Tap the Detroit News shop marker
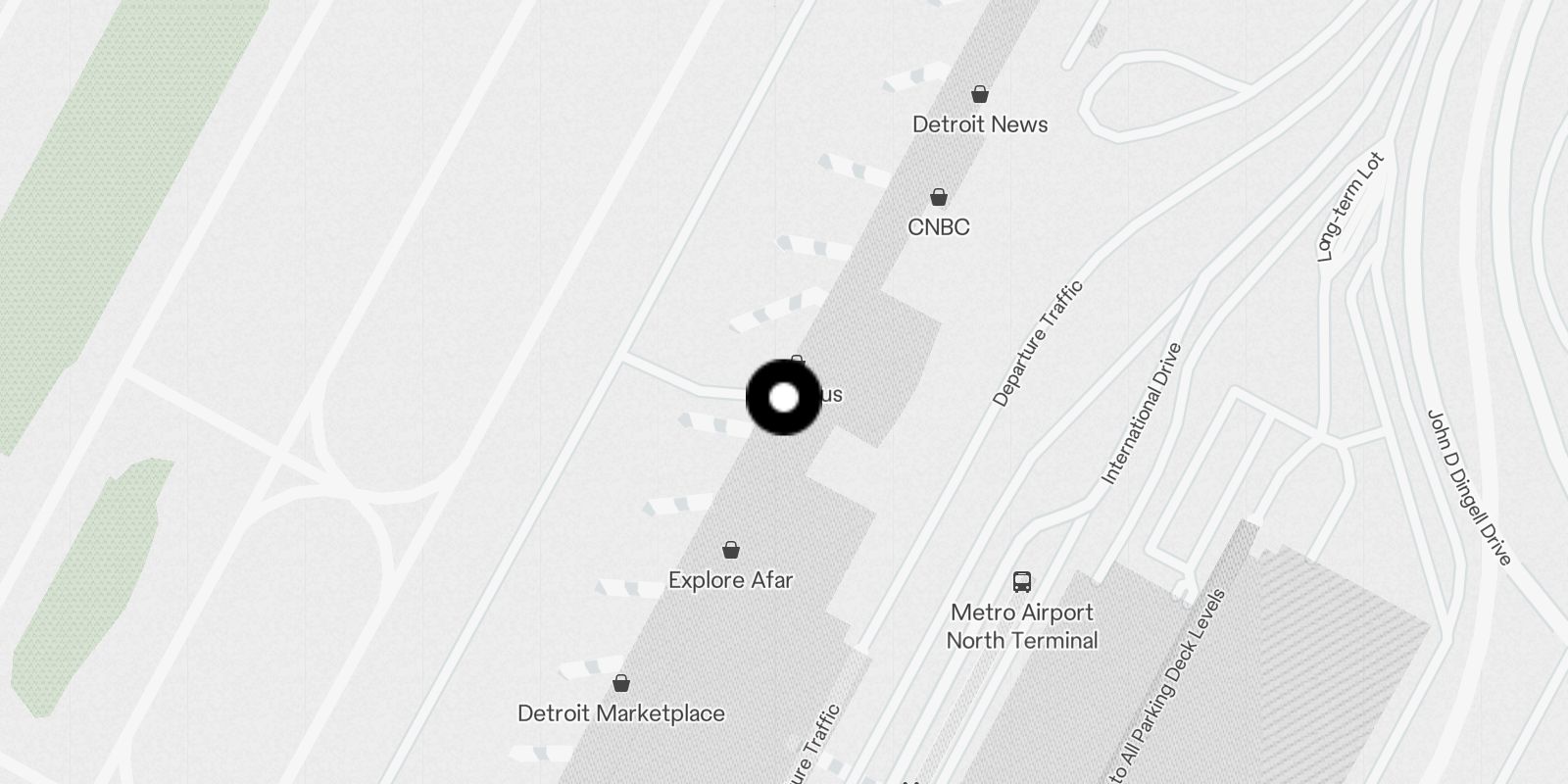The height and width of the screenshot is (784, 1568). coord(979,94)
